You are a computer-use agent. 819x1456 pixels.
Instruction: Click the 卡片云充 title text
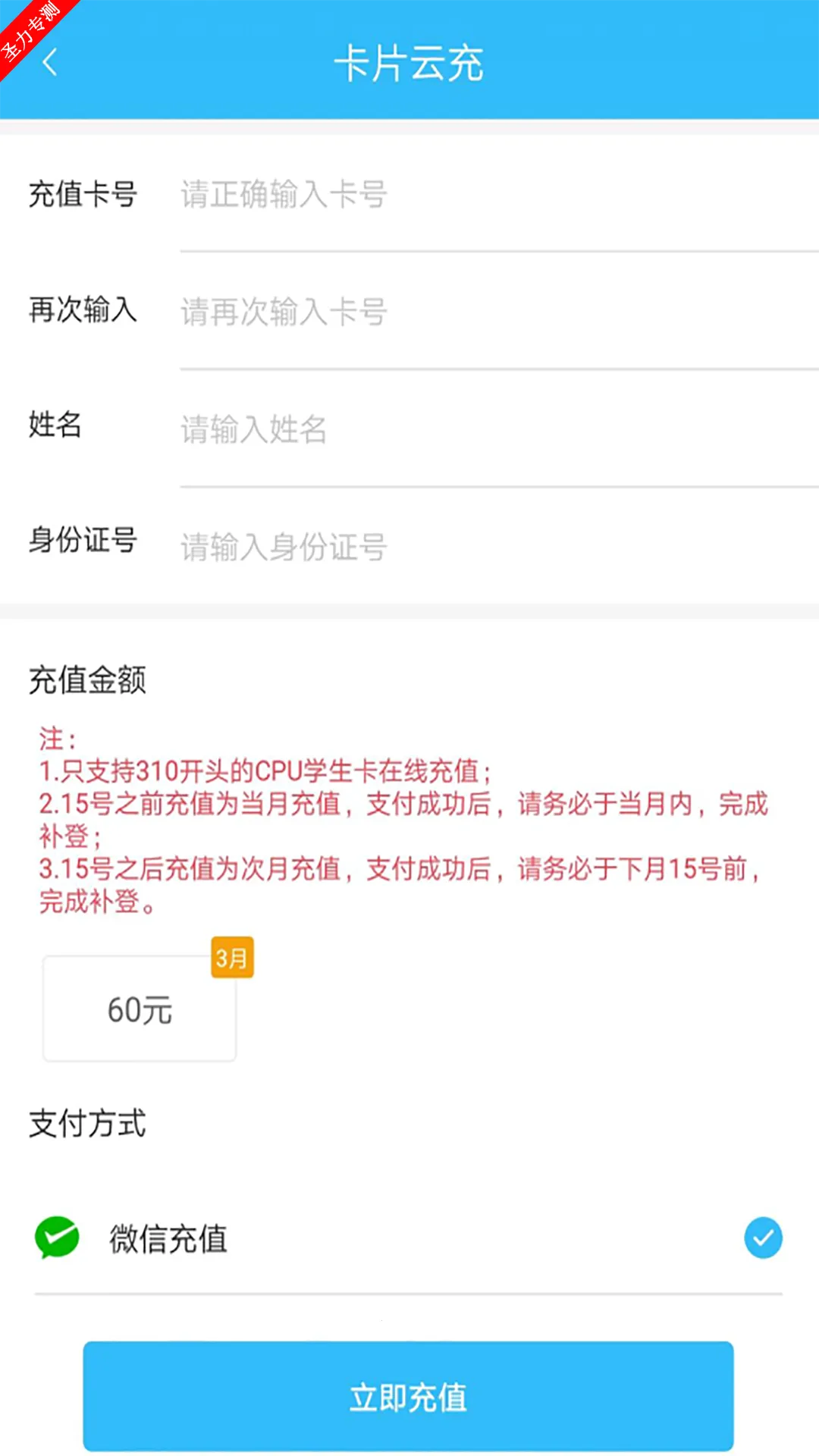tap(409, 64)
